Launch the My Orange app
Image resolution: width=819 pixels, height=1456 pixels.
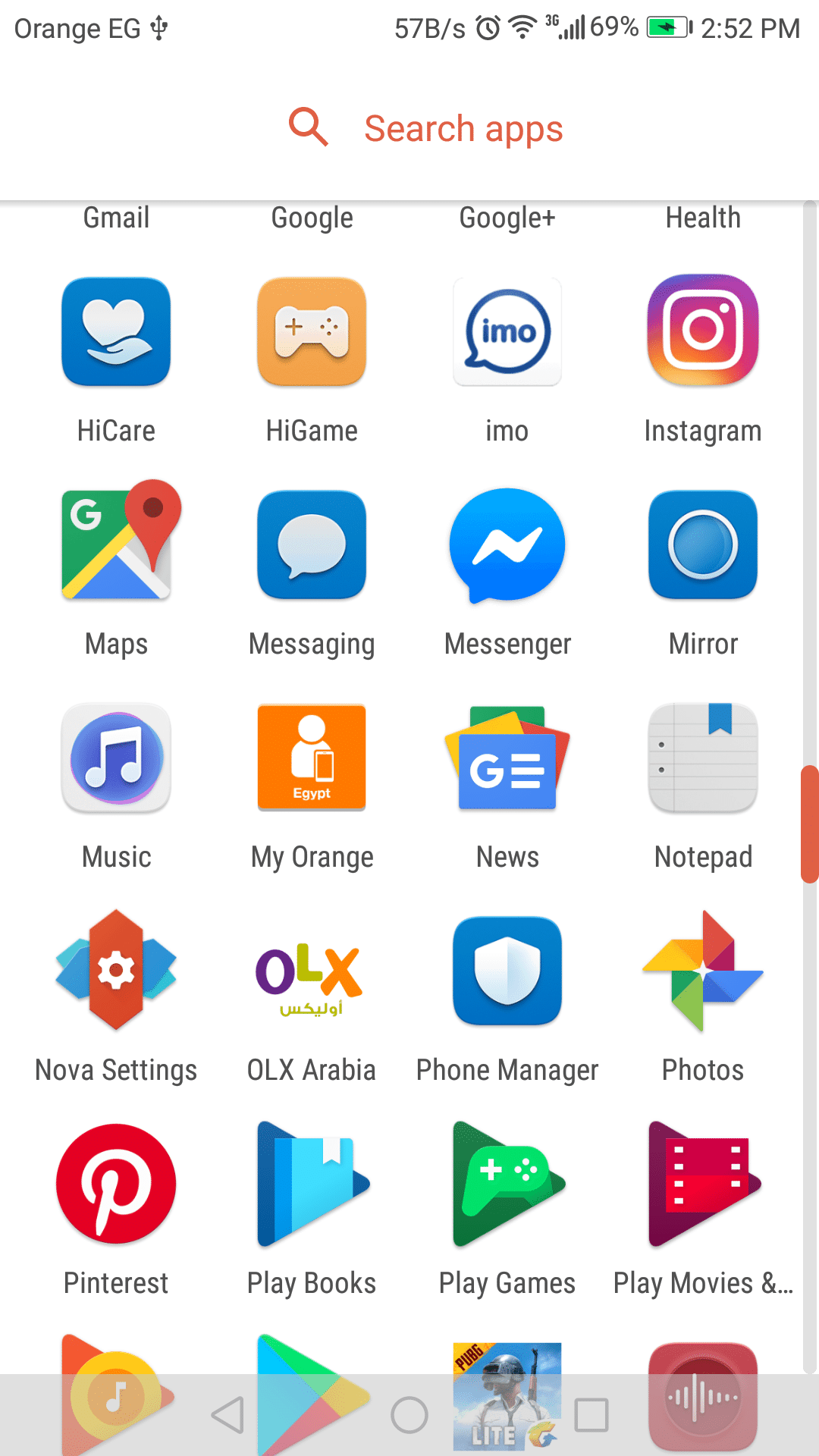coord(312,758)
